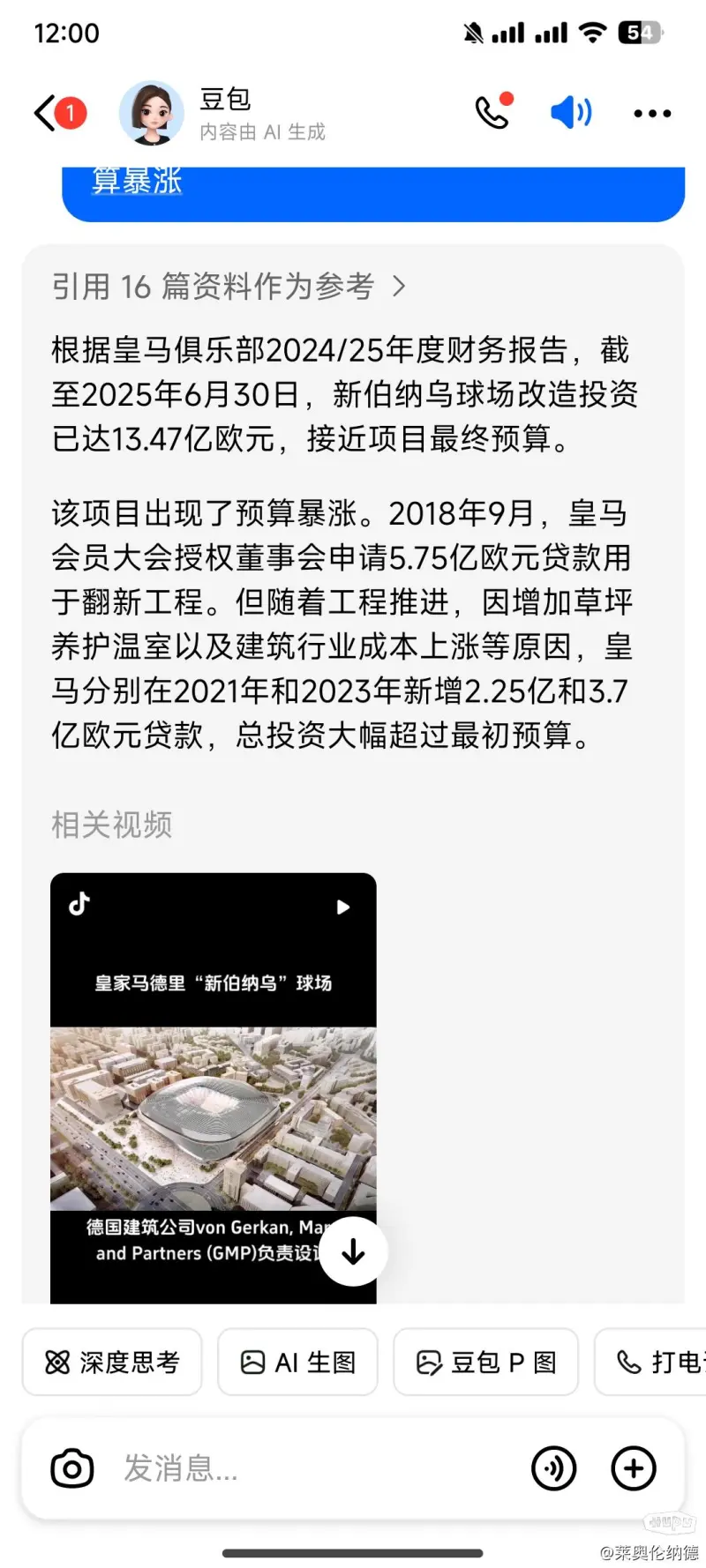This screenshot has width=706, height=1568.
Task: Enable 深度思考 mode
Action: coord(112,1363)
